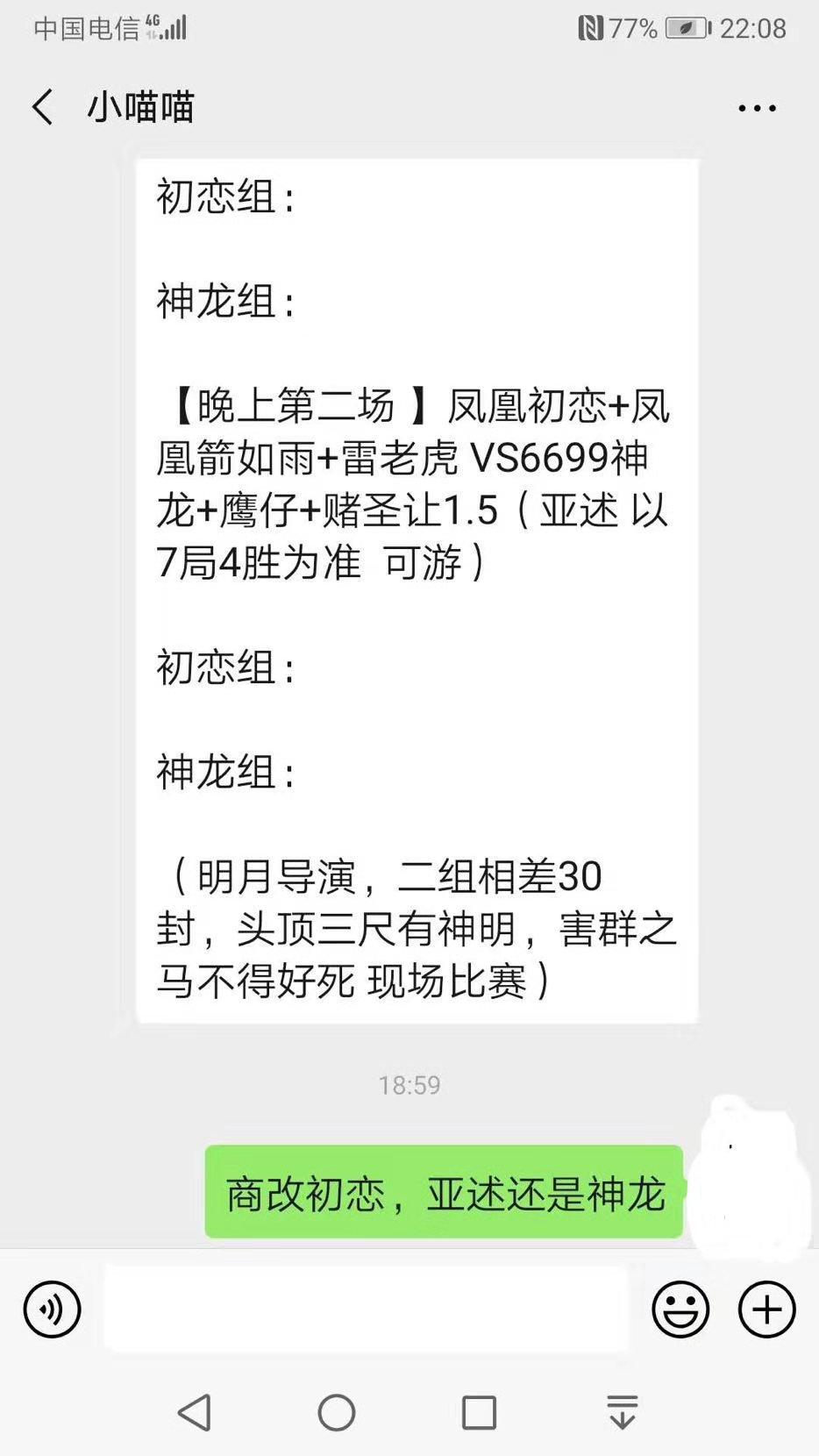Switch to voice message mode

tap(51, 1309)
